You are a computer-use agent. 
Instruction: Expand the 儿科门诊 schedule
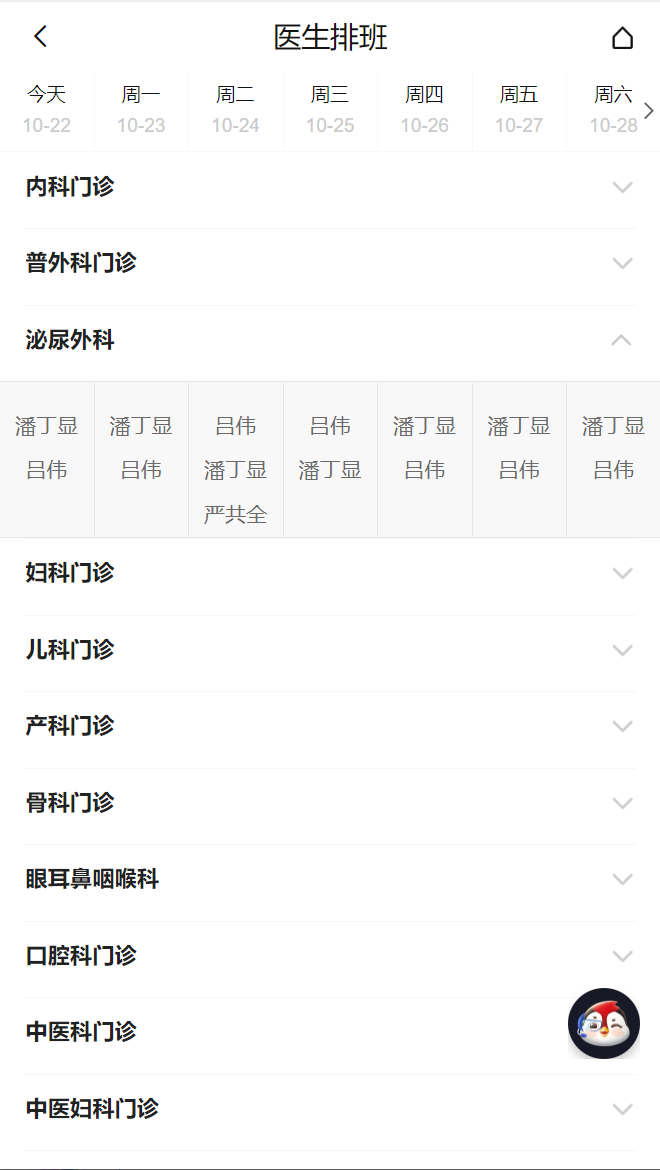click(x=330, y=650)
